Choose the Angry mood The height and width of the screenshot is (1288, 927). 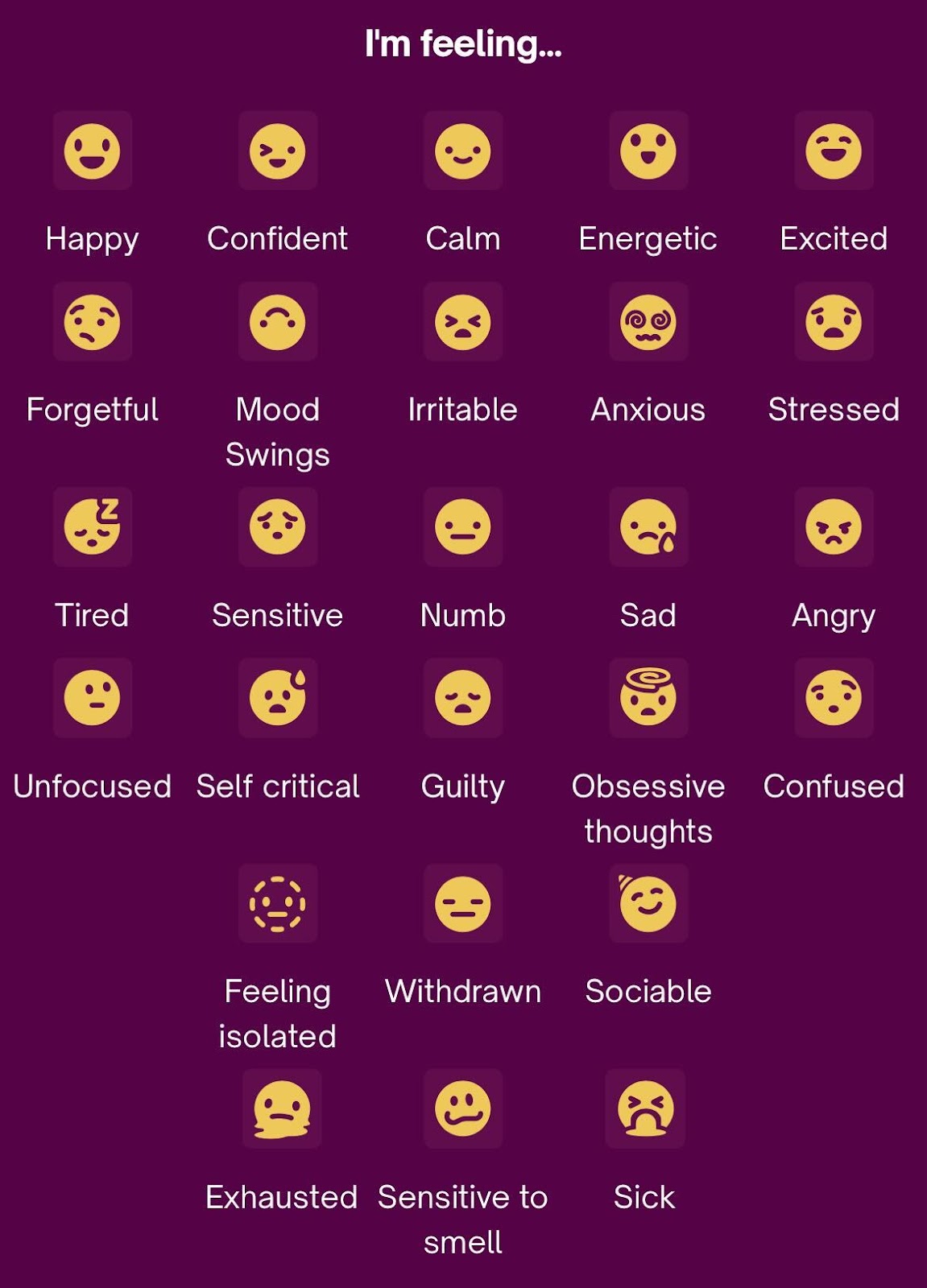click(834, 527)
